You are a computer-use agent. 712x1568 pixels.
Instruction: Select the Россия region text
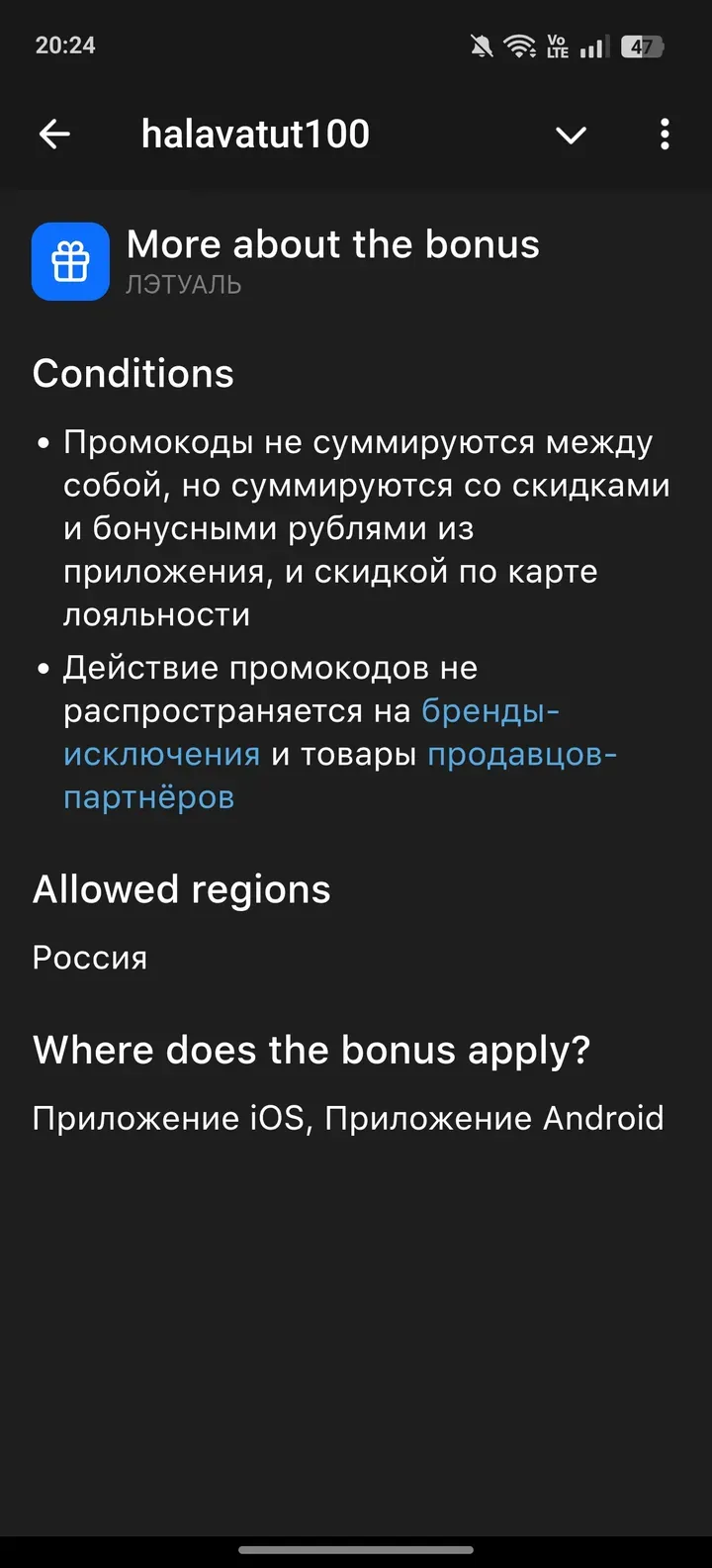[89, 957]
